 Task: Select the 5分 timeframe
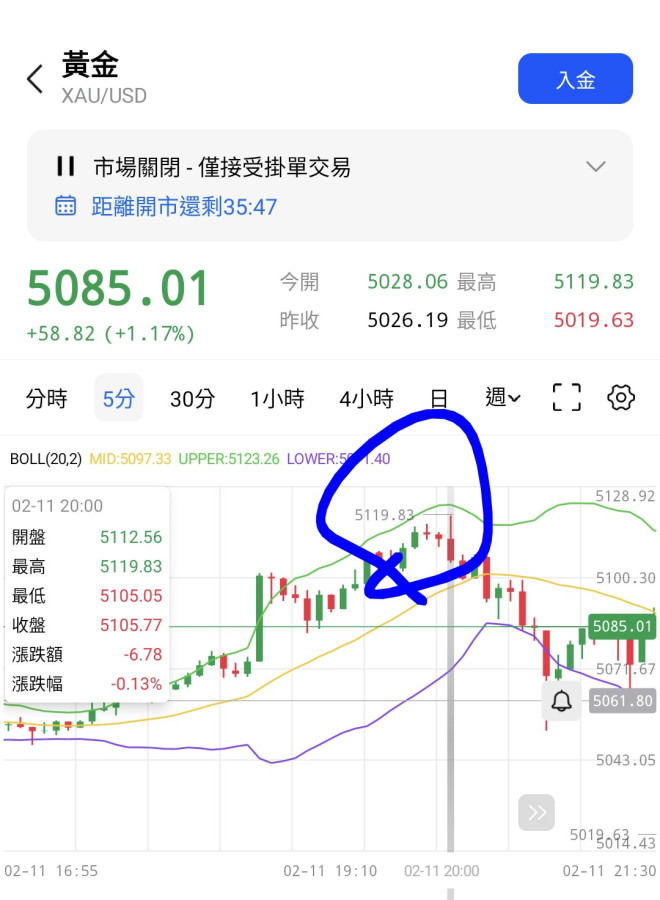click(x=118, y=398)
